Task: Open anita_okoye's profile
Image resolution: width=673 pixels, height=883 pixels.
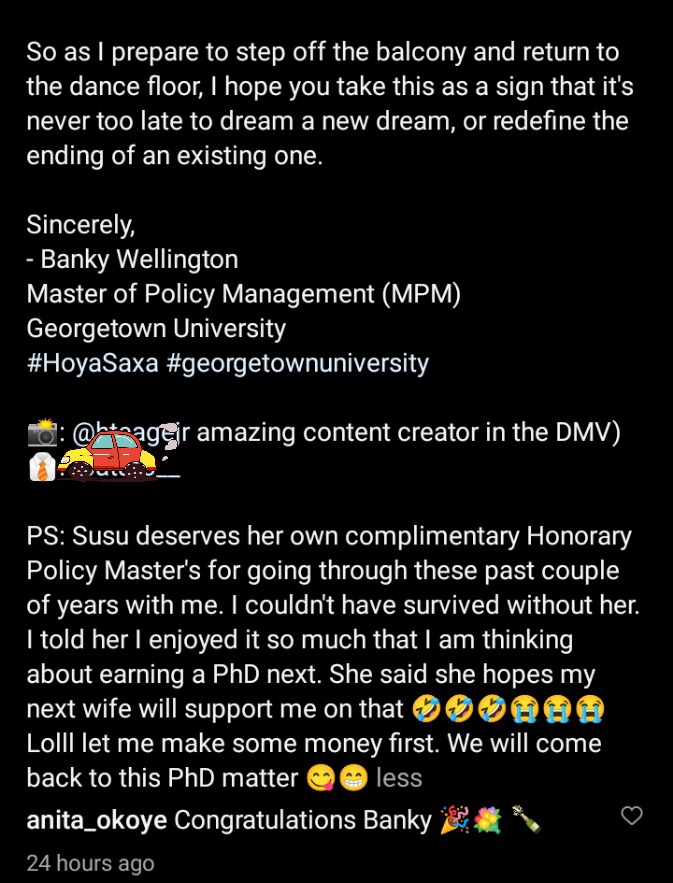Action: coord(97,820)
